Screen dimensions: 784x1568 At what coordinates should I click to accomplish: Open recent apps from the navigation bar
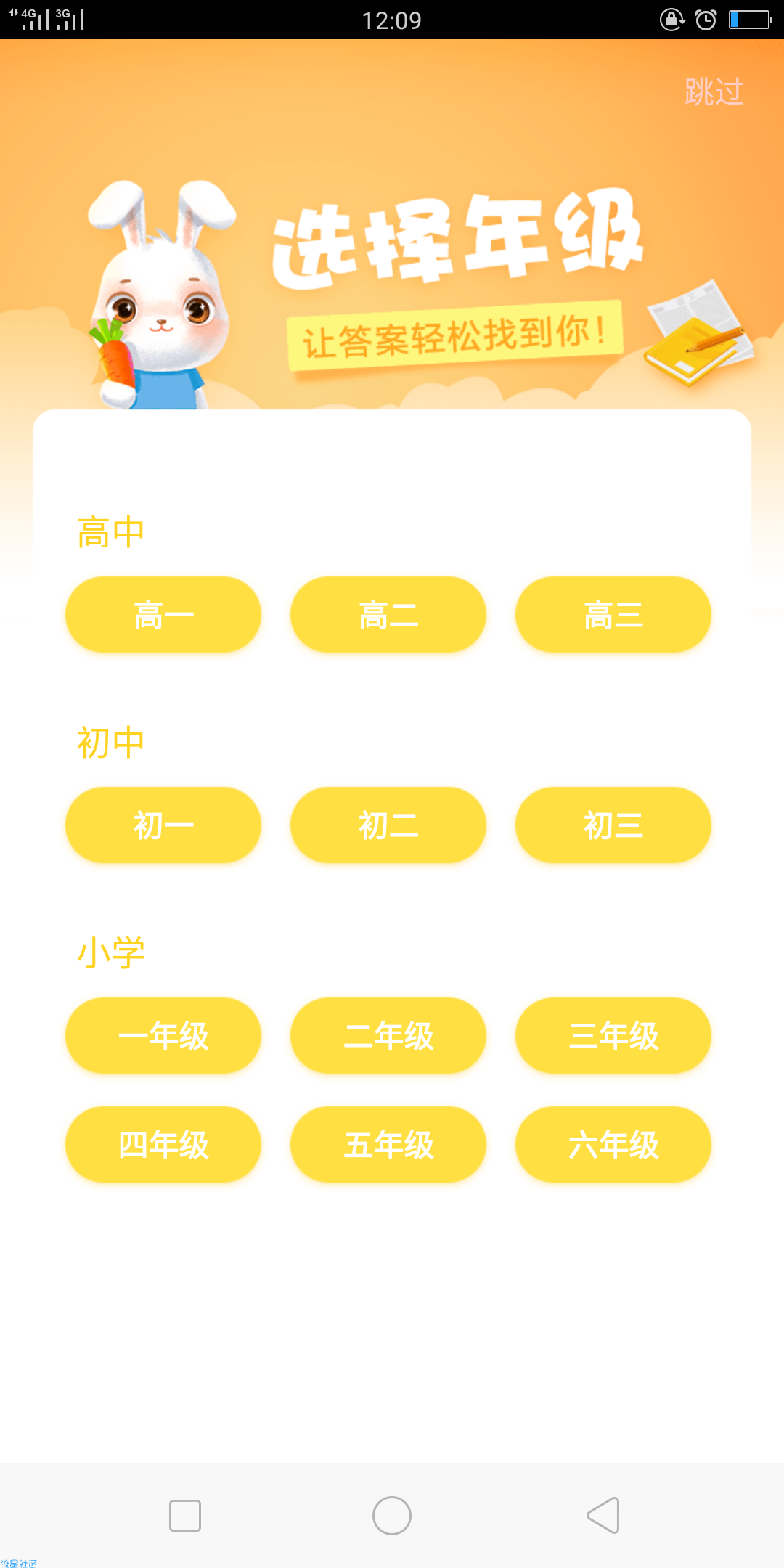point(185,1516)
